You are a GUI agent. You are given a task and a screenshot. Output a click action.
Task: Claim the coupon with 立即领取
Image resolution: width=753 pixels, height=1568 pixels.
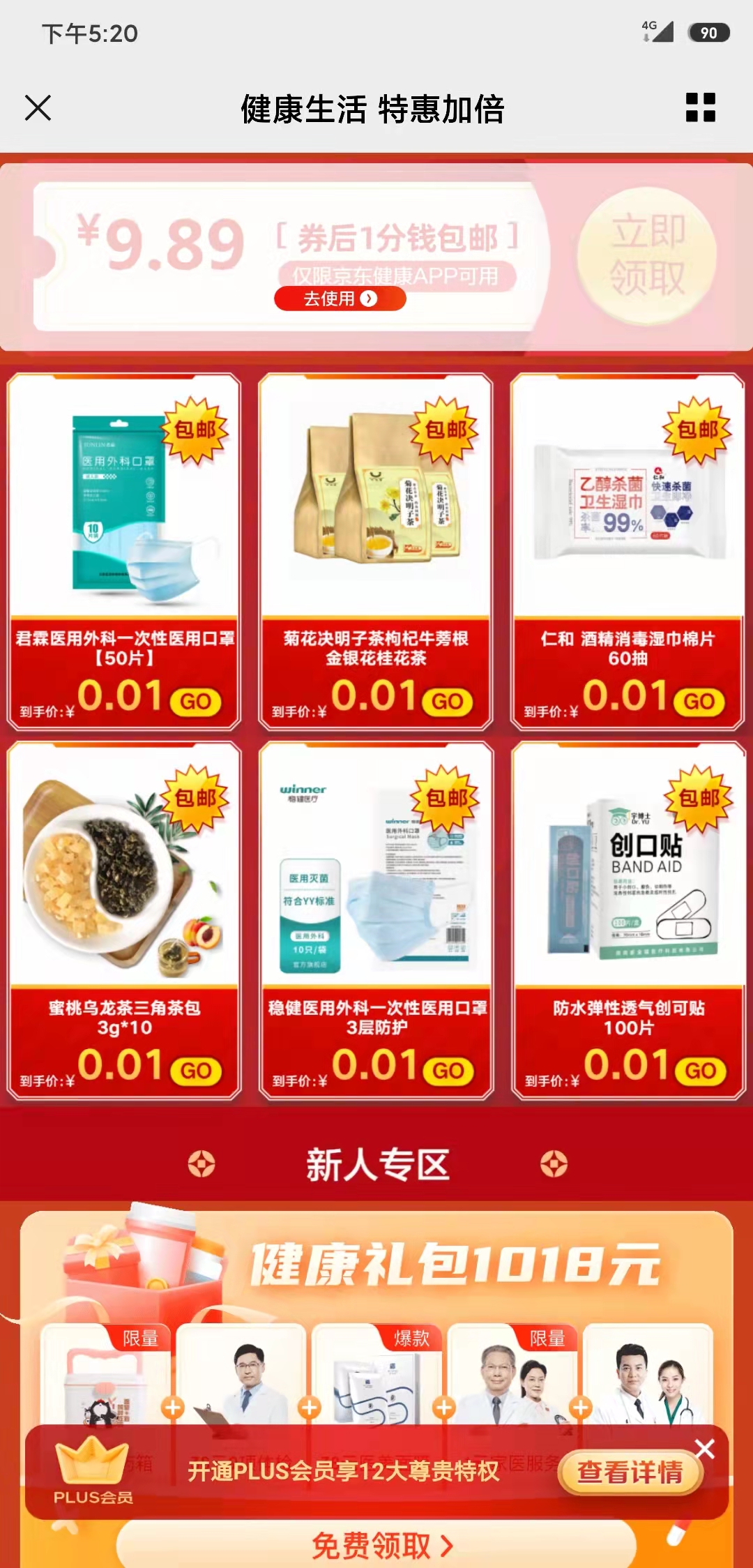point(647,256)
